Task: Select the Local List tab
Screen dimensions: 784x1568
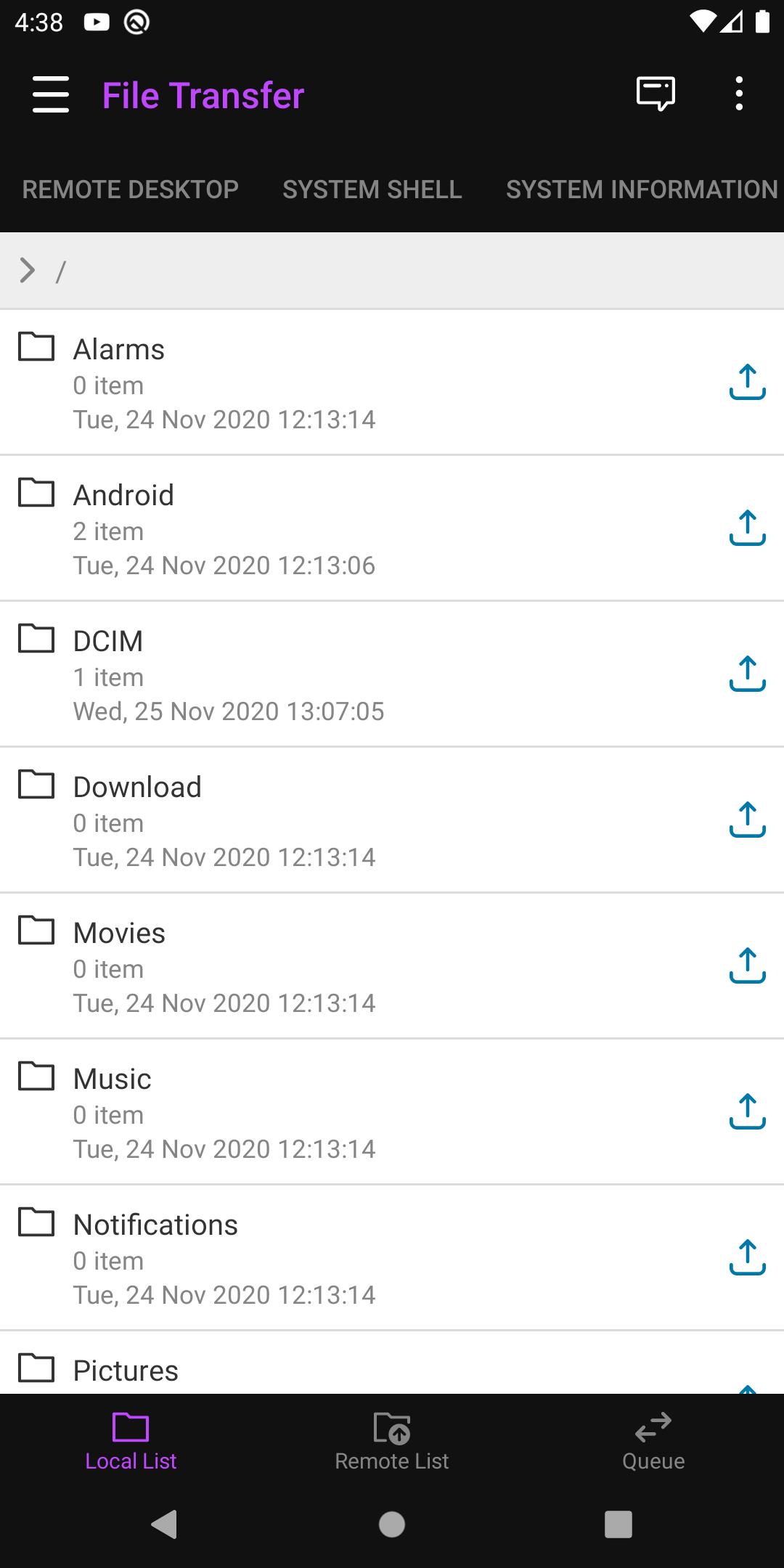Action: 131,1442
